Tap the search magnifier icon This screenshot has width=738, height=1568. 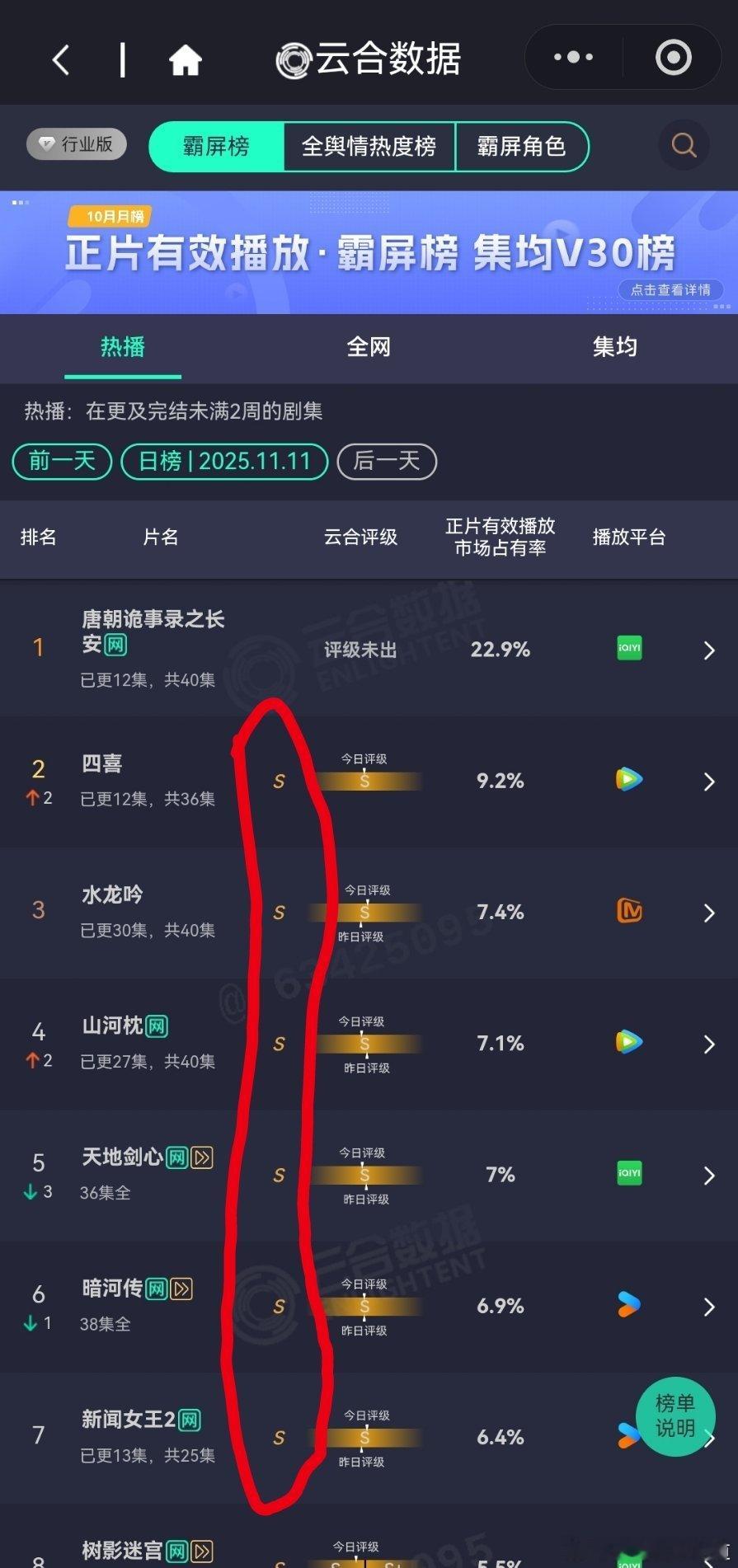pos(684,145)
